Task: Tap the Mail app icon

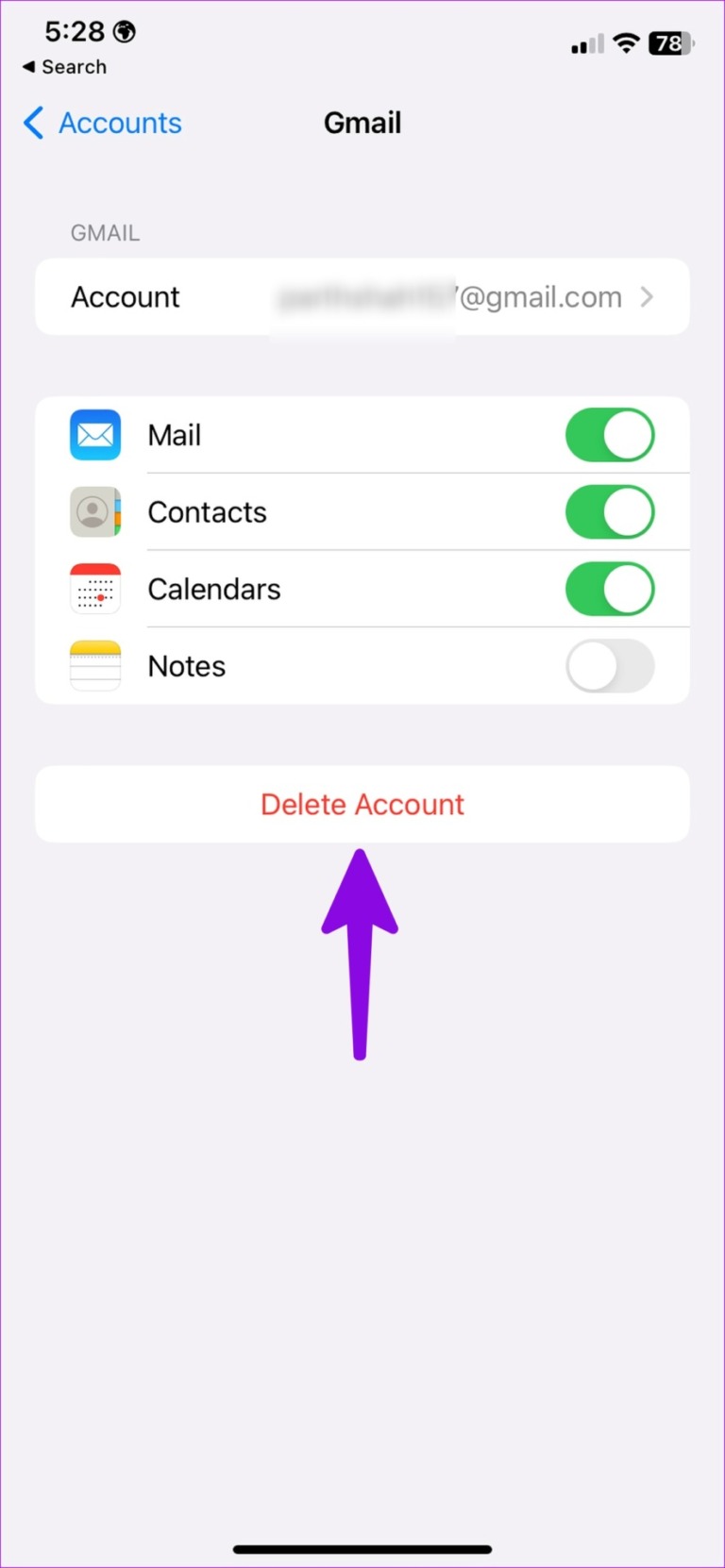Action: (94, 435)
